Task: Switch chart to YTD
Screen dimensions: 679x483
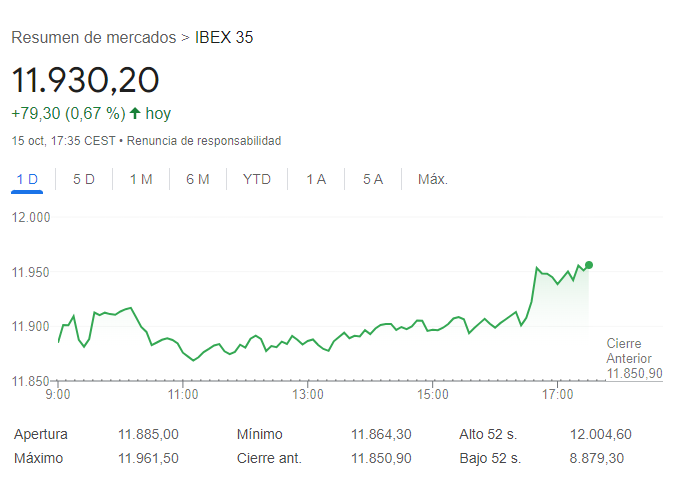Action: point(257,179)
